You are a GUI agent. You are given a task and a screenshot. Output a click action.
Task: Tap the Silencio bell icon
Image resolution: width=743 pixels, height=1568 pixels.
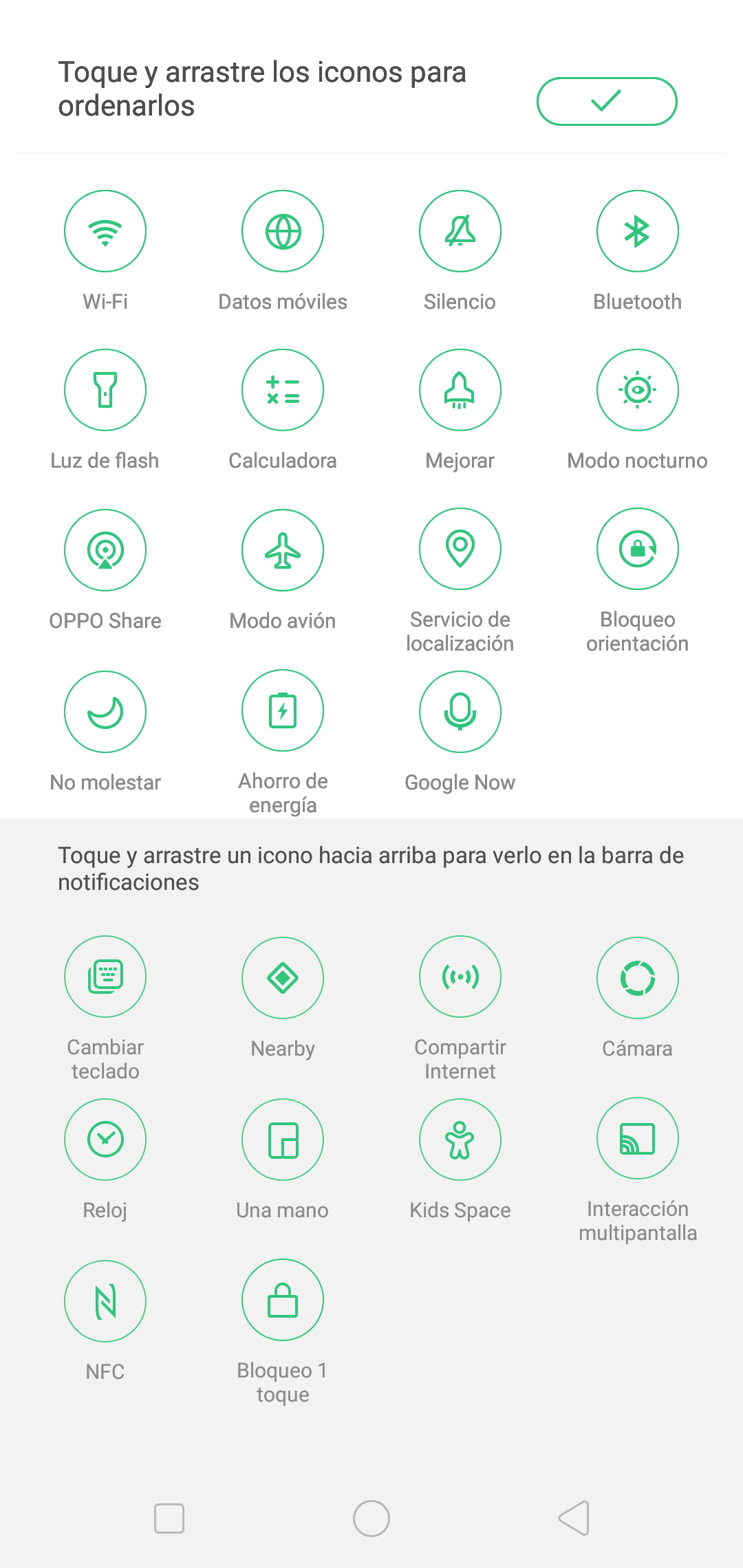460,231
